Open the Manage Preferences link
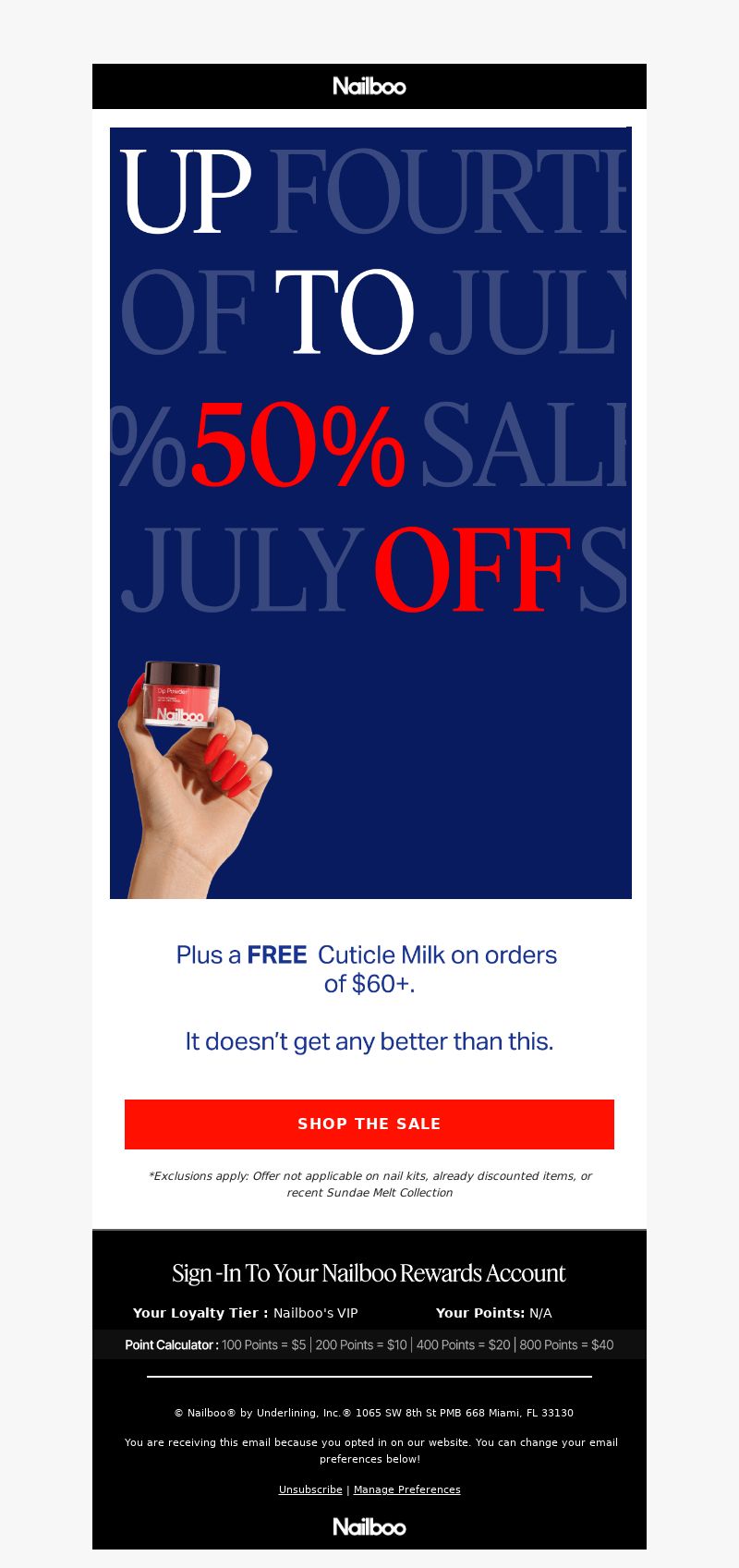The height and width of the screenshot is (1568, 739). [407, 1489]
